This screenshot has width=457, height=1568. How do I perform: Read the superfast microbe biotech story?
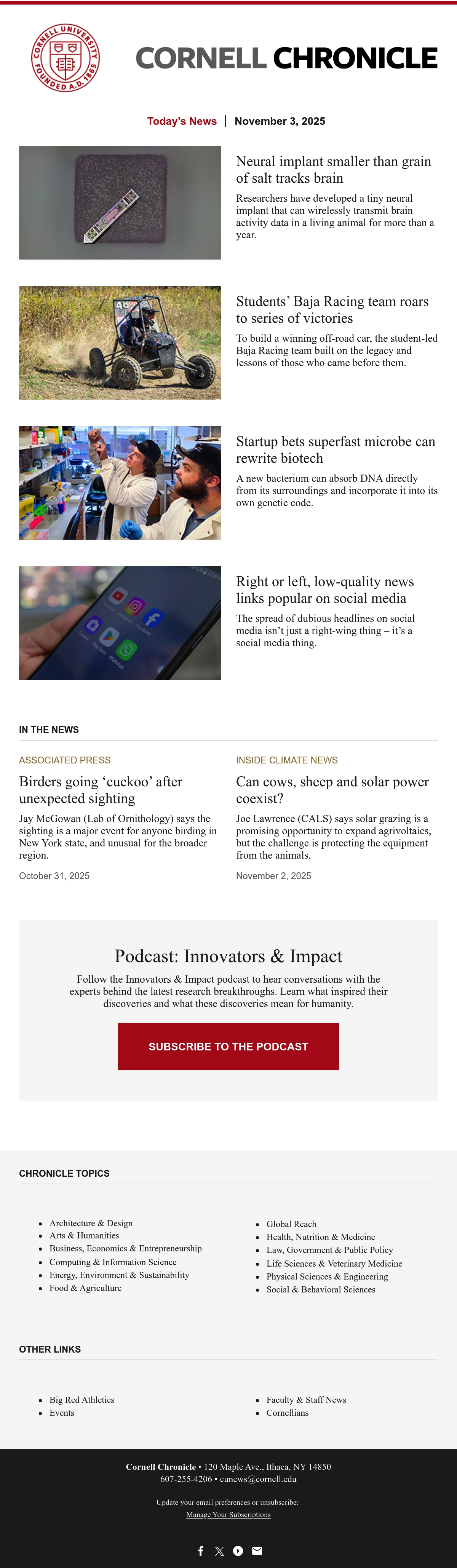tap(336, 450)
